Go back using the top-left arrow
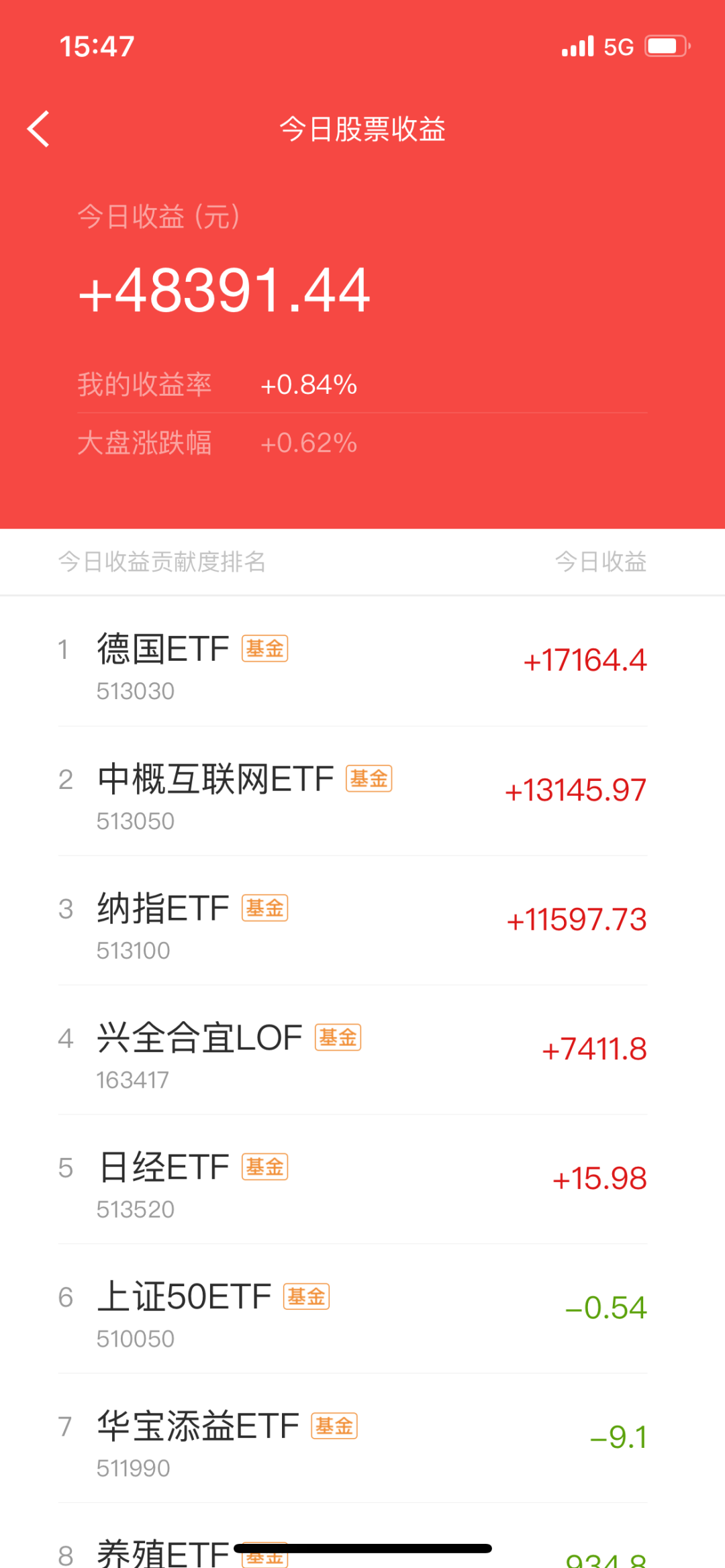The image size is (725, 1568). point(39,129)
